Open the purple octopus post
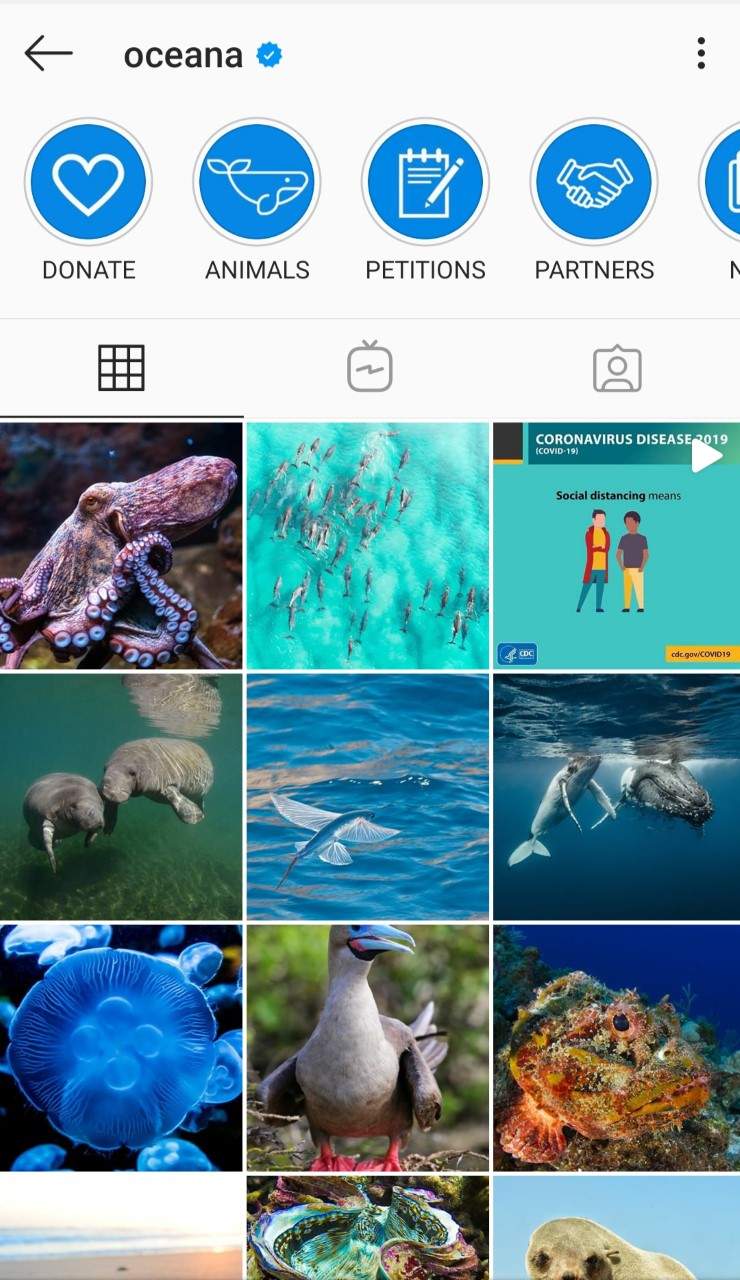The height and width of the screenshot is (1280, 740). 121,545
